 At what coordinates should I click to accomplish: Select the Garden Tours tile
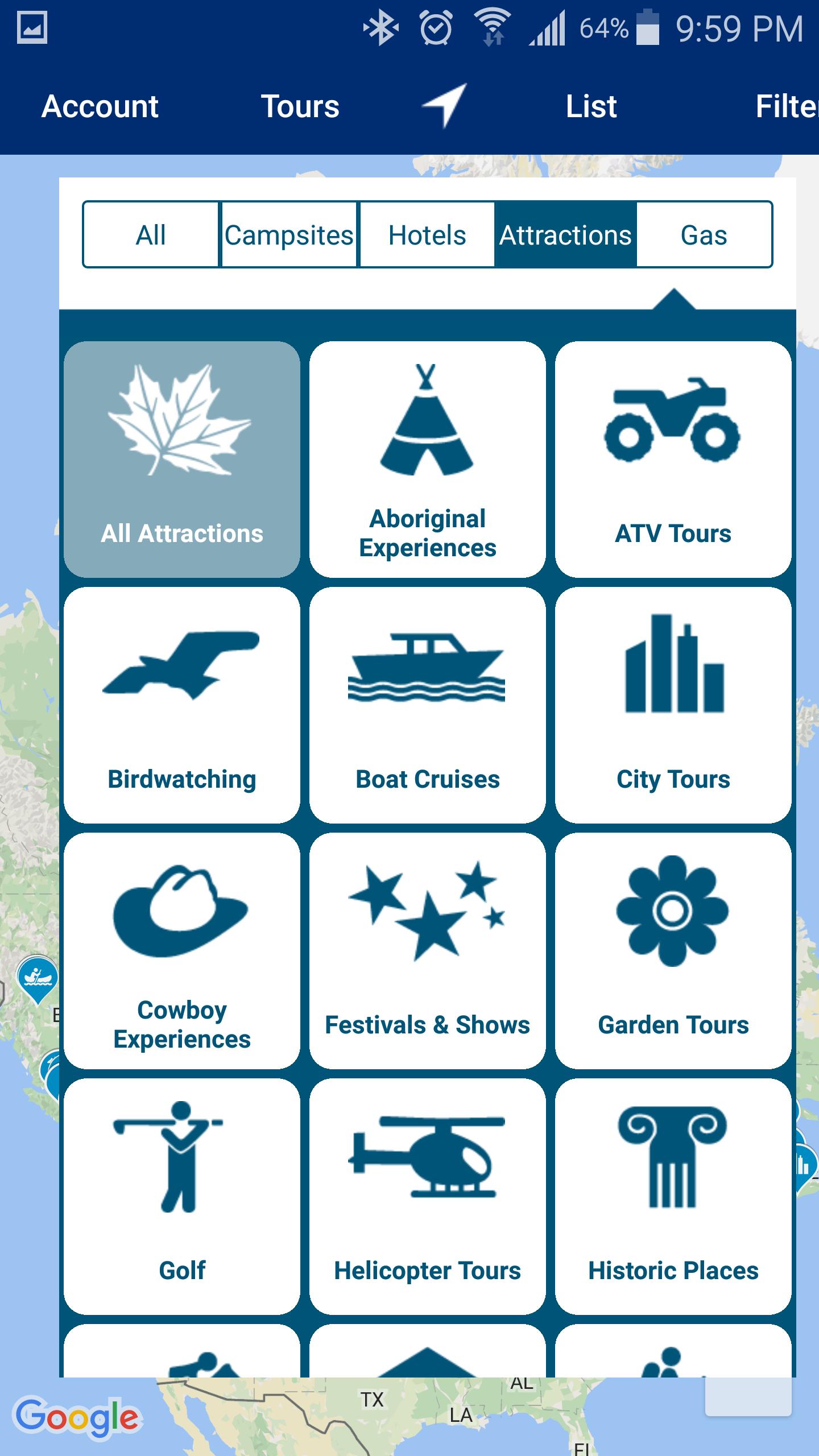tap(673, 951)
